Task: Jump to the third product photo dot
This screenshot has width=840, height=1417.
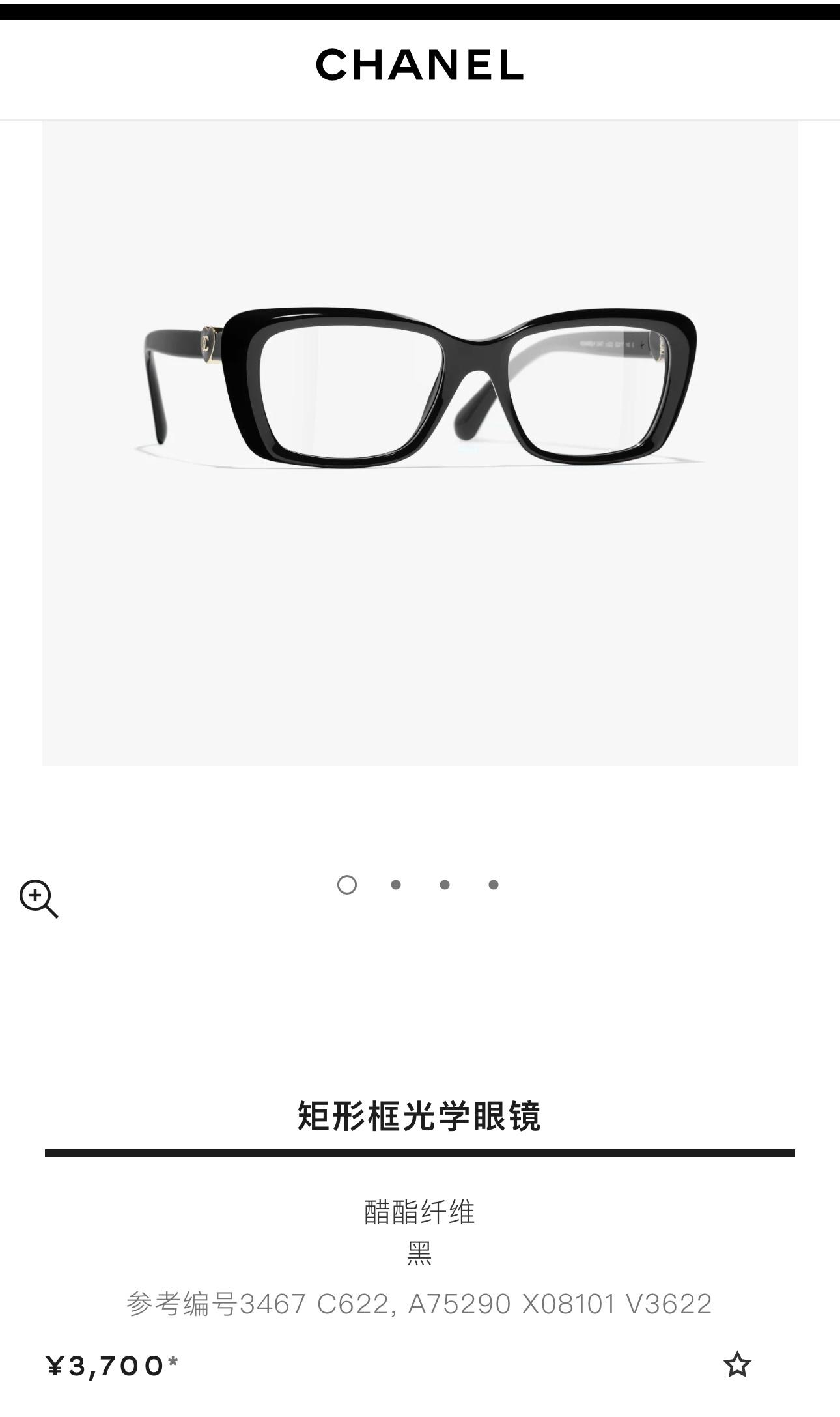Action: click(445, 885)
